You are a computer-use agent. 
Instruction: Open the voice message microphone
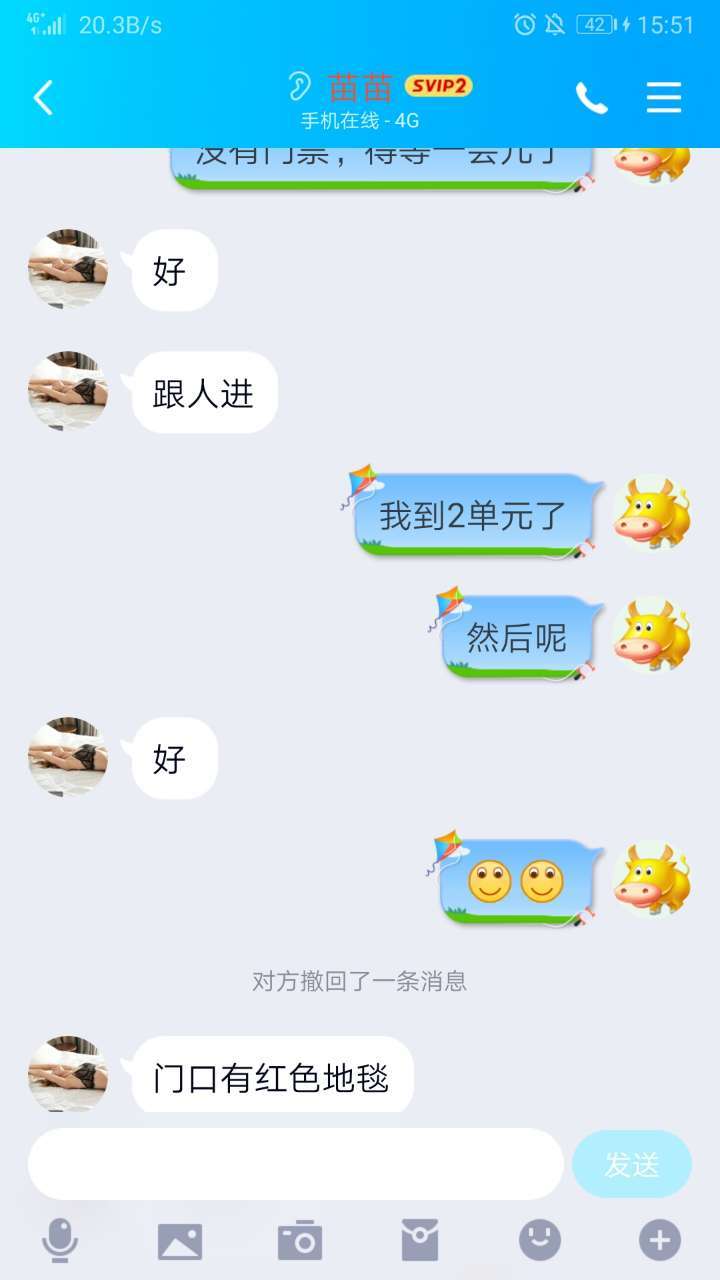coord(60,1240)
